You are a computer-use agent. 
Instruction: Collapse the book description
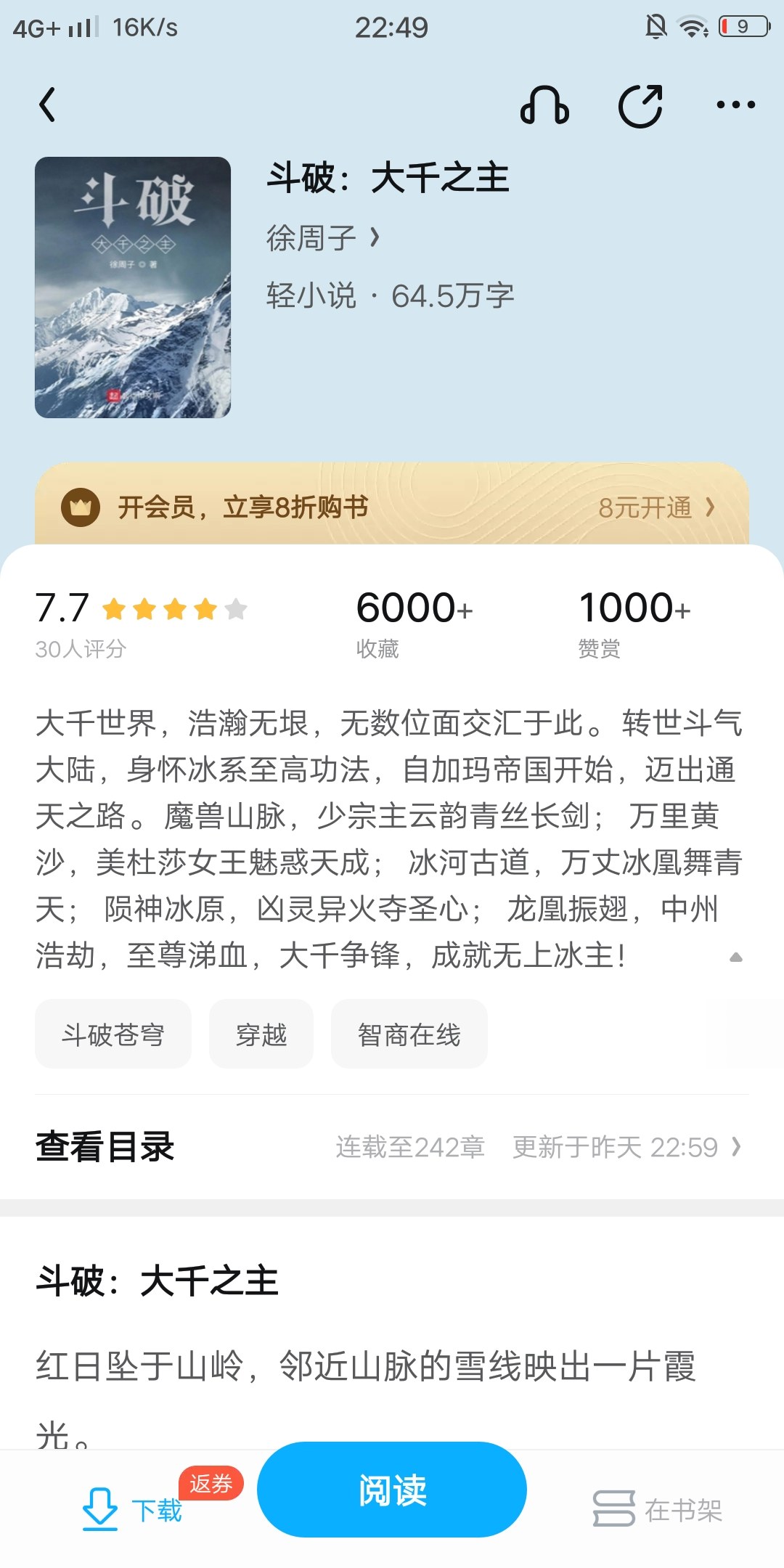pyautogui.click(x=735, y=957)
